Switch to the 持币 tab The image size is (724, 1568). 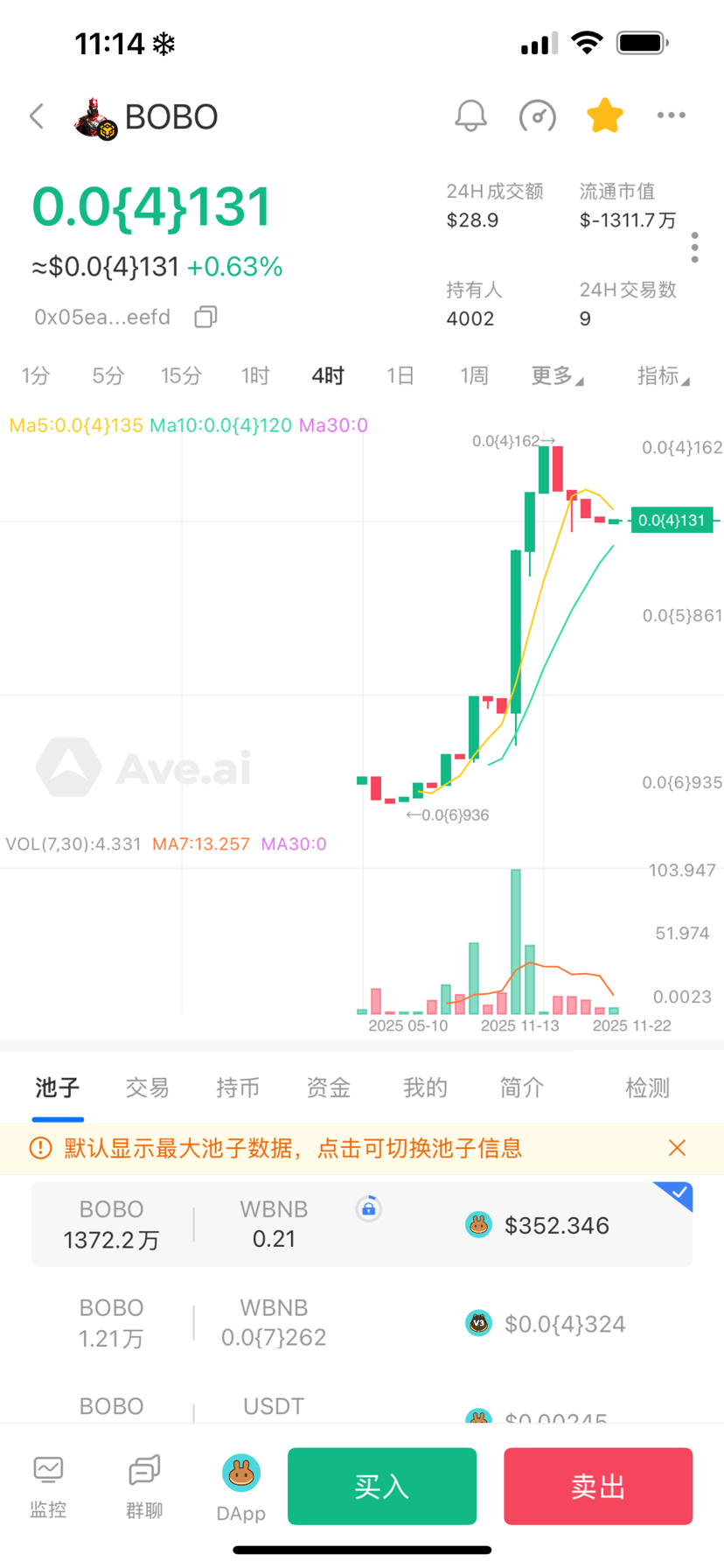(x=238, y=1088)
